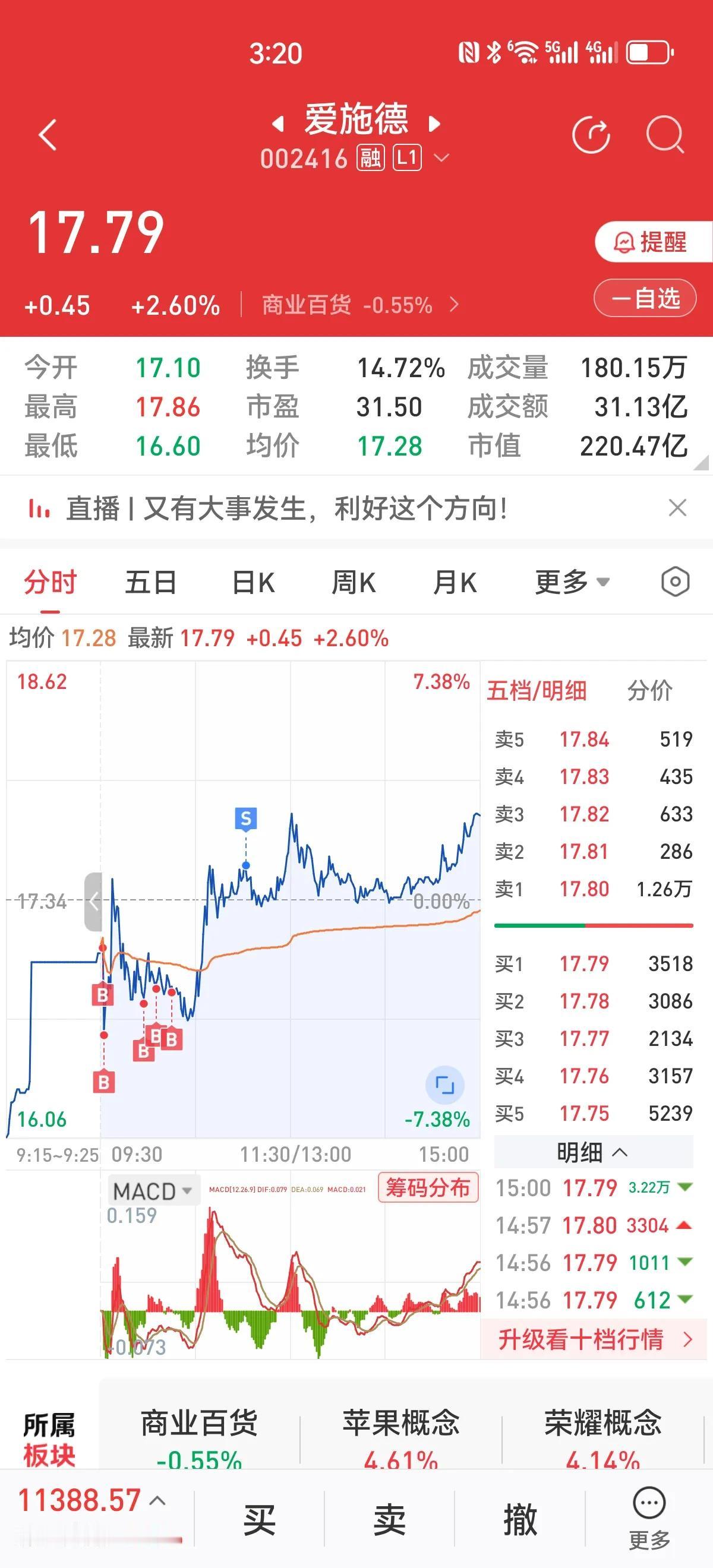Expand chart to fullscreen
The height and width of the screenshot is (1568, 713).
click(444, 1085)
